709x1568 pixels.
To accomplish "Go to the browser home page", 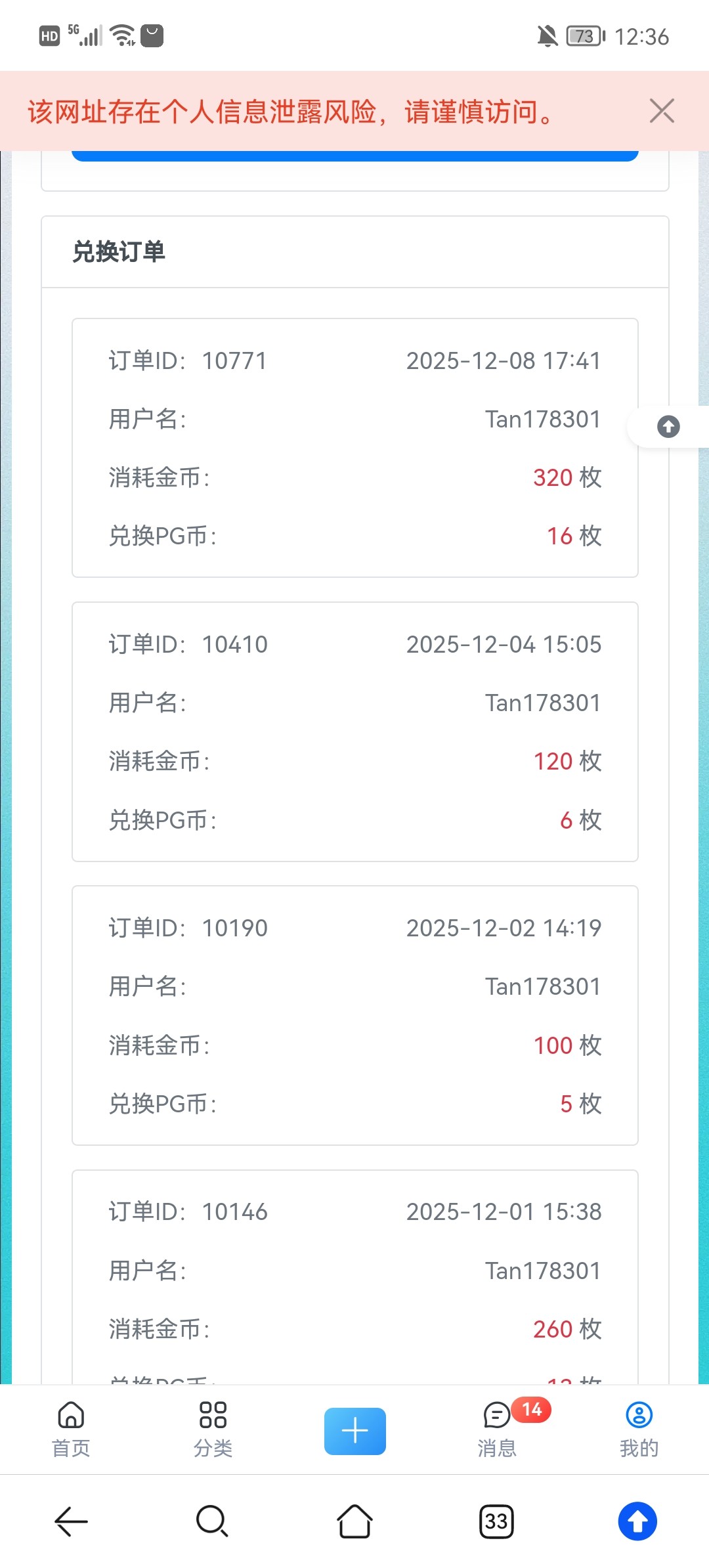I will [354, 1521].
